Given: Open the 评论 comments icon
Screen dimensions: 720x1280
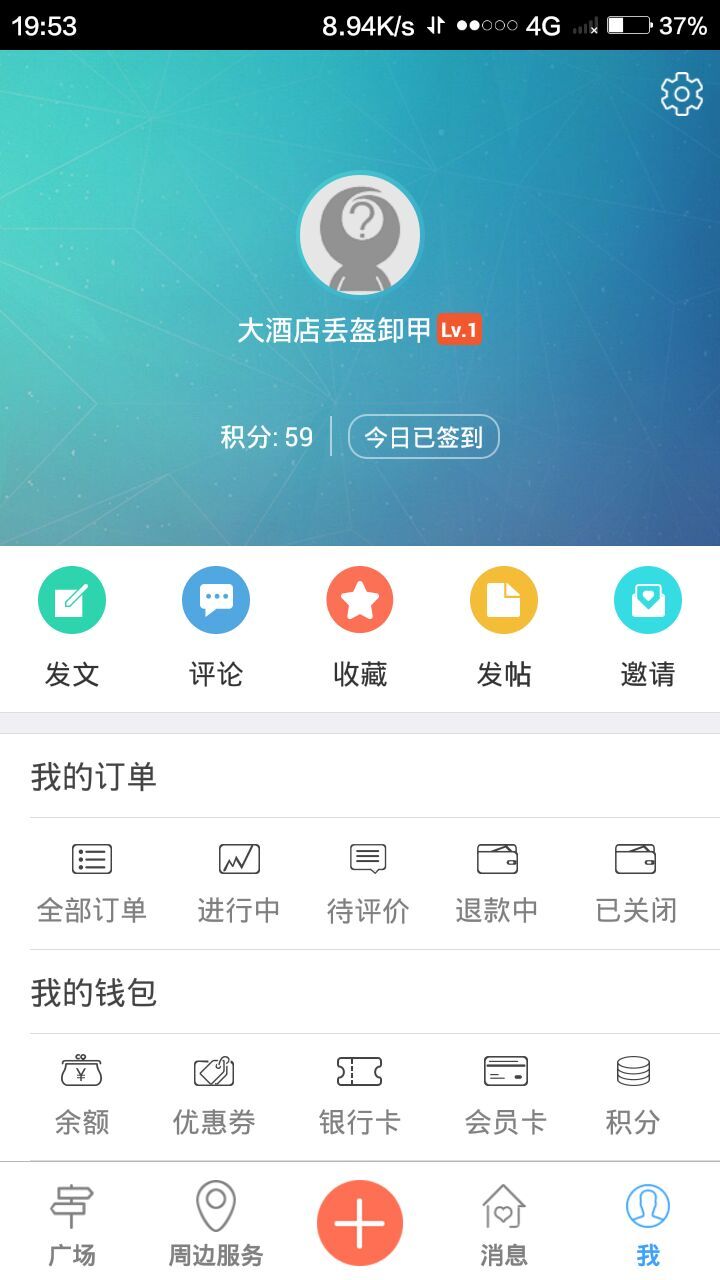Looking at the screenshot, I should point(215,599).
